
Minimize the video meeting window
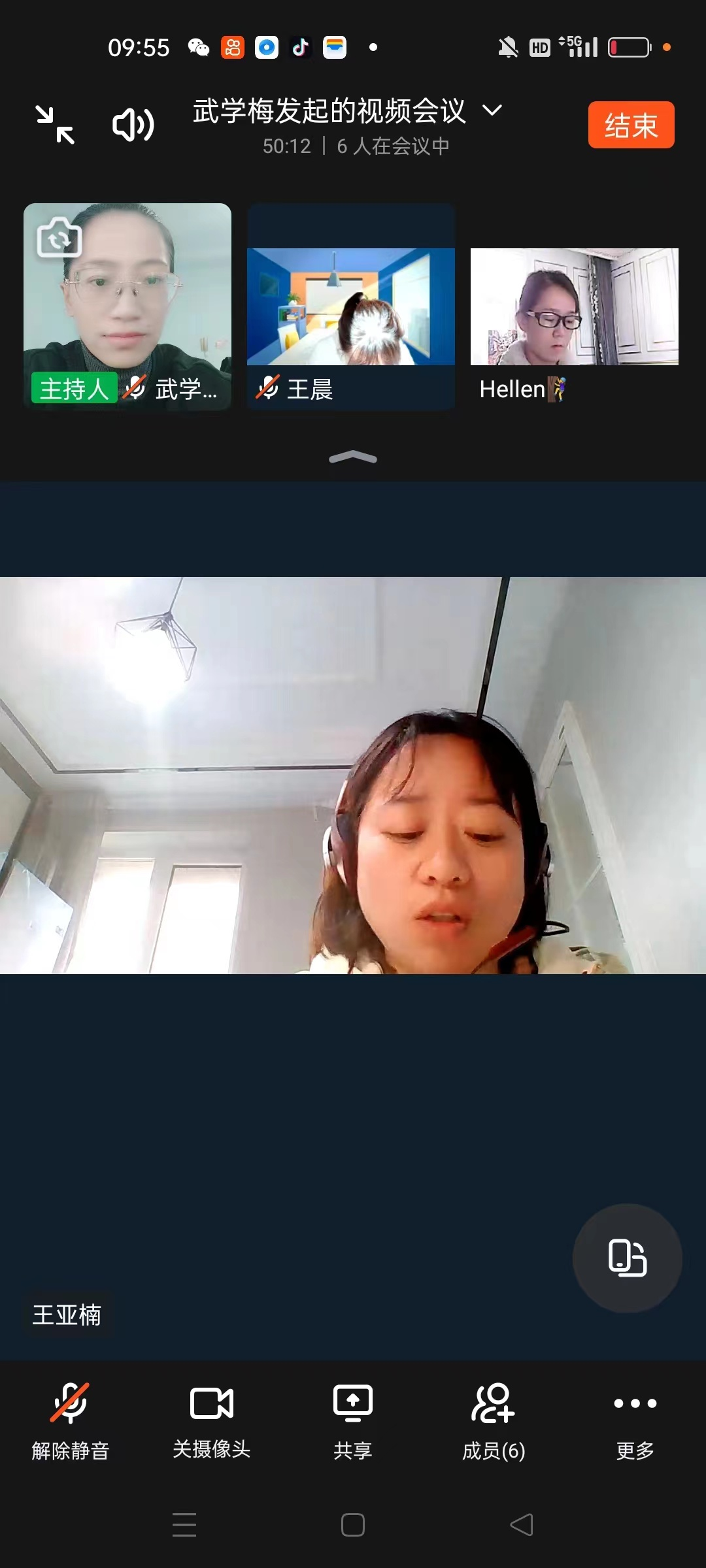[x=55, y=124]
